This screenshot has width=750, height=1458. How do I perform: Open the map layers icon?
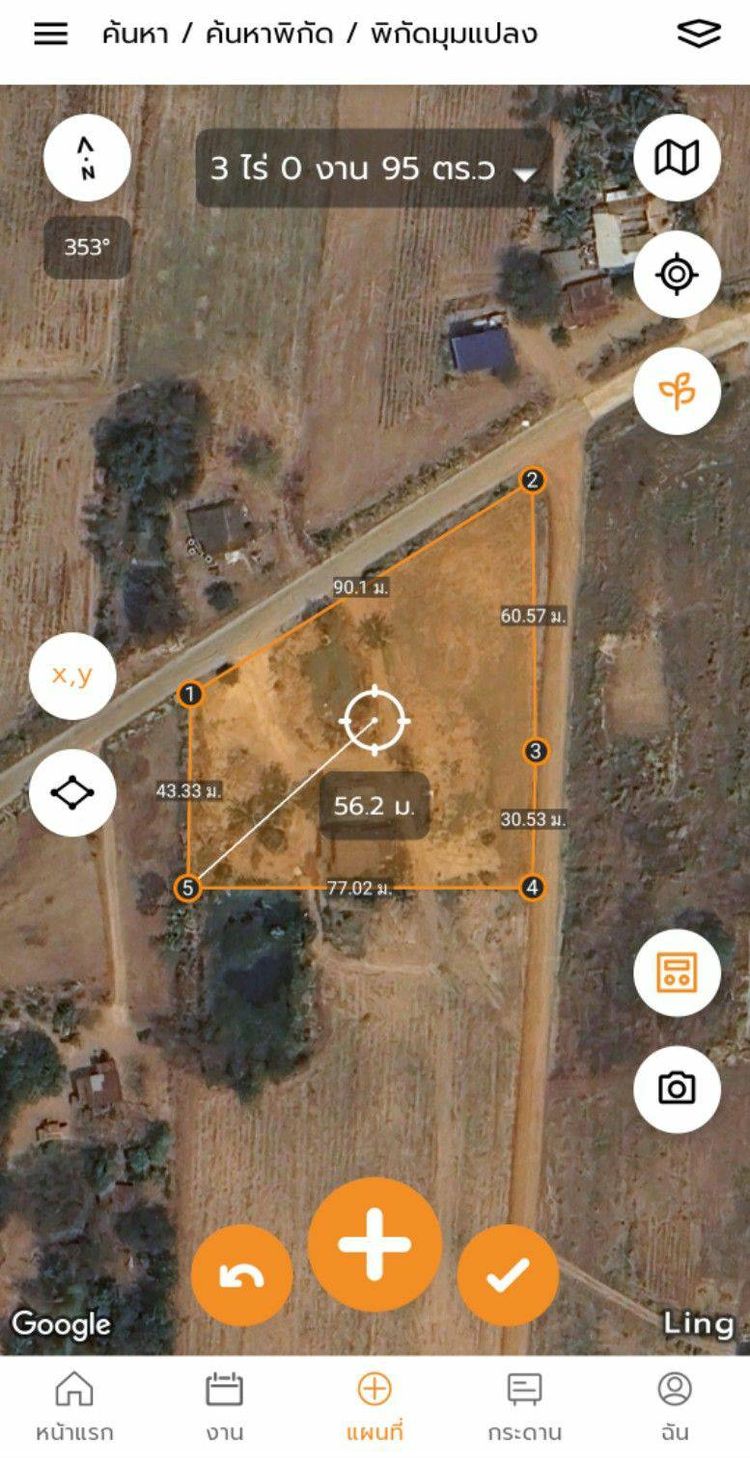[x=698, y=34]
